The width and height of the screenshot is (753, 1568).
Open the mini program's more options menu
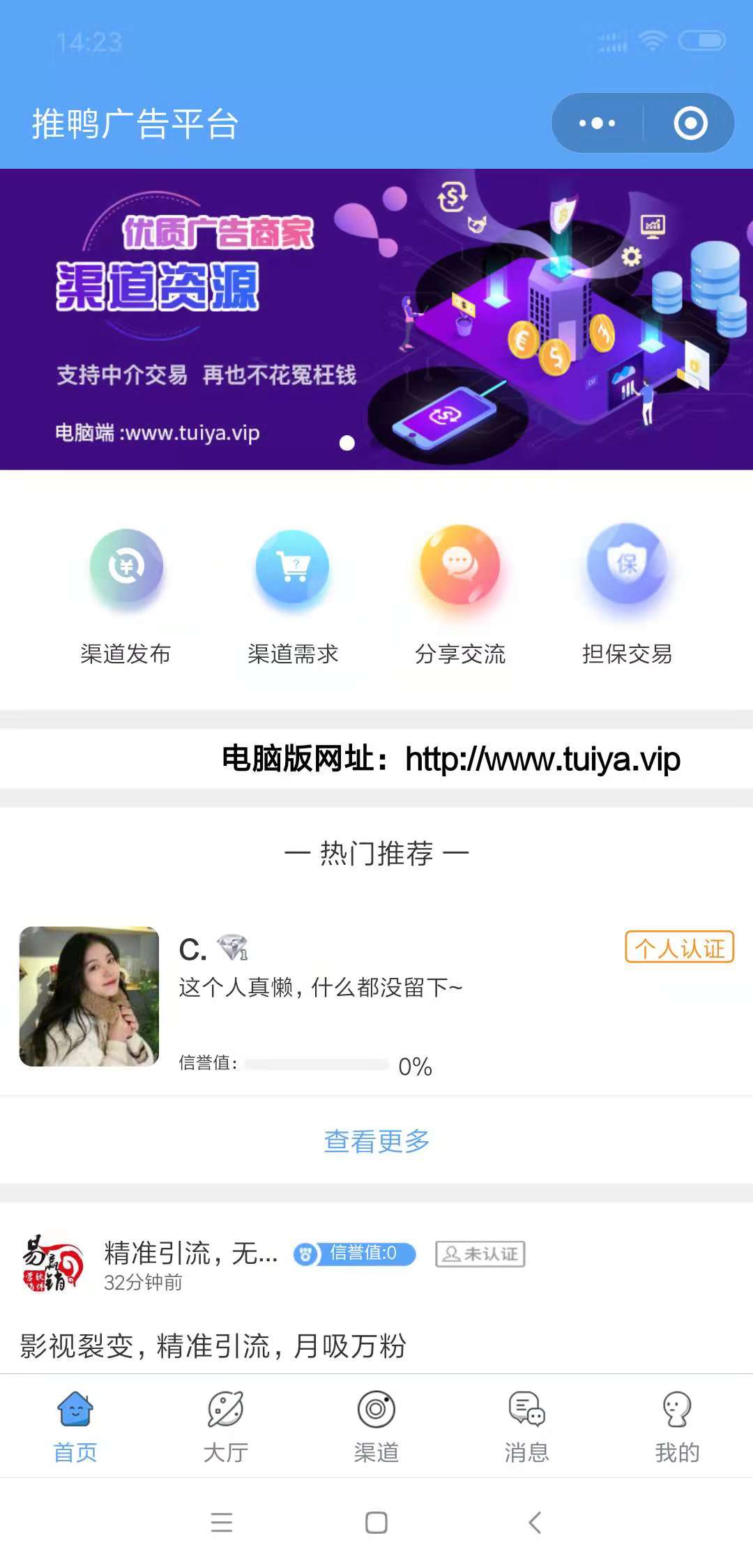point(598,123)
